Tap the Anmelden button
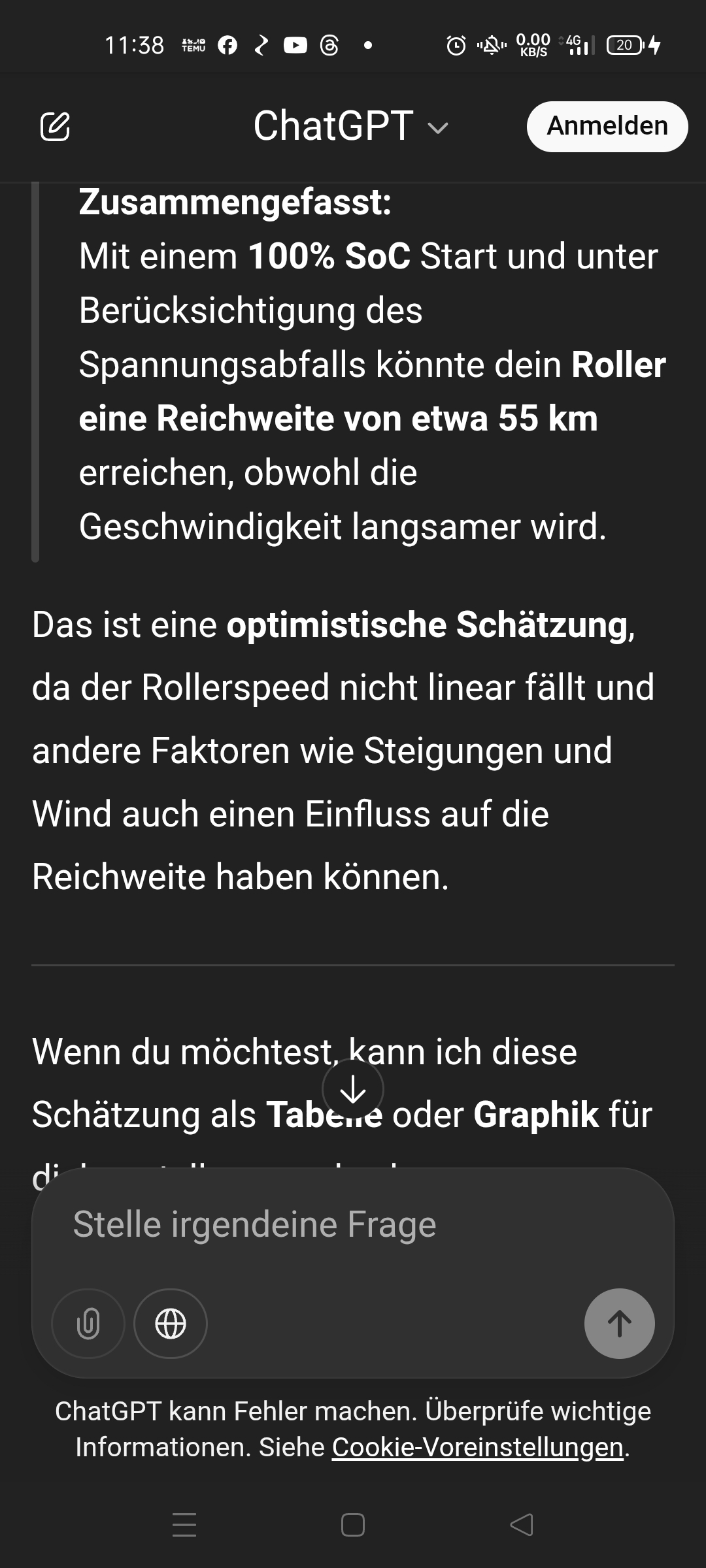Screen dimensions: 706x1568 [x=607, y=126]
